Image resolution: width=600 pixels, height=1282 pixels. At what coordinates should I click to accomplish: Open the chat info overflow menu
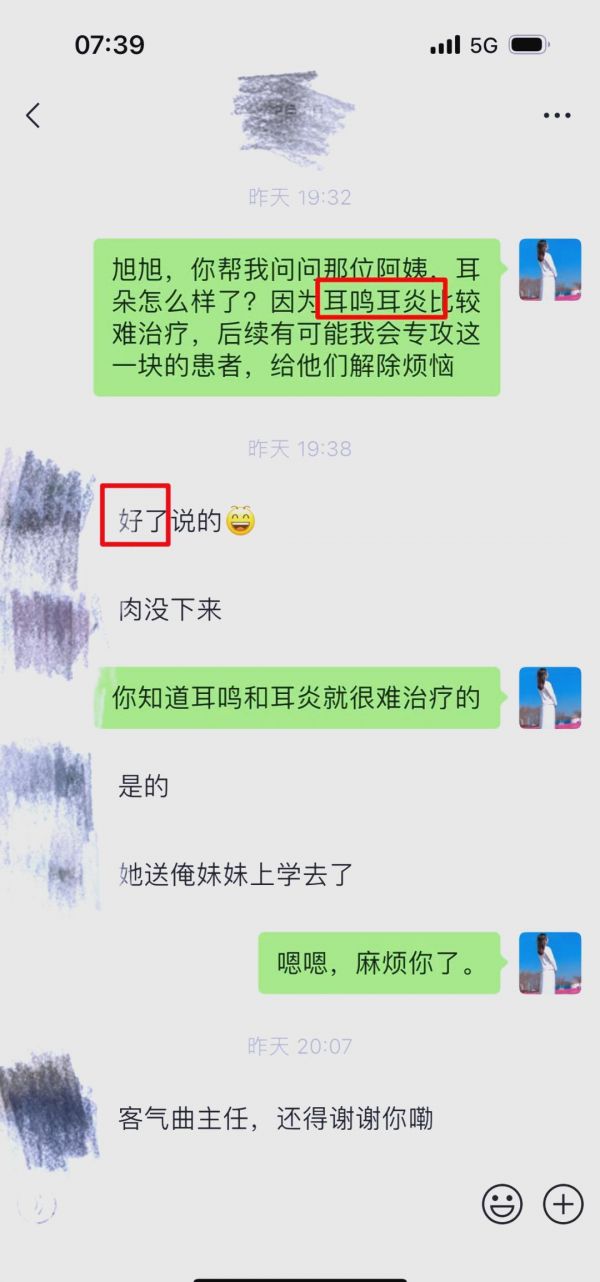tap(557, 116)
